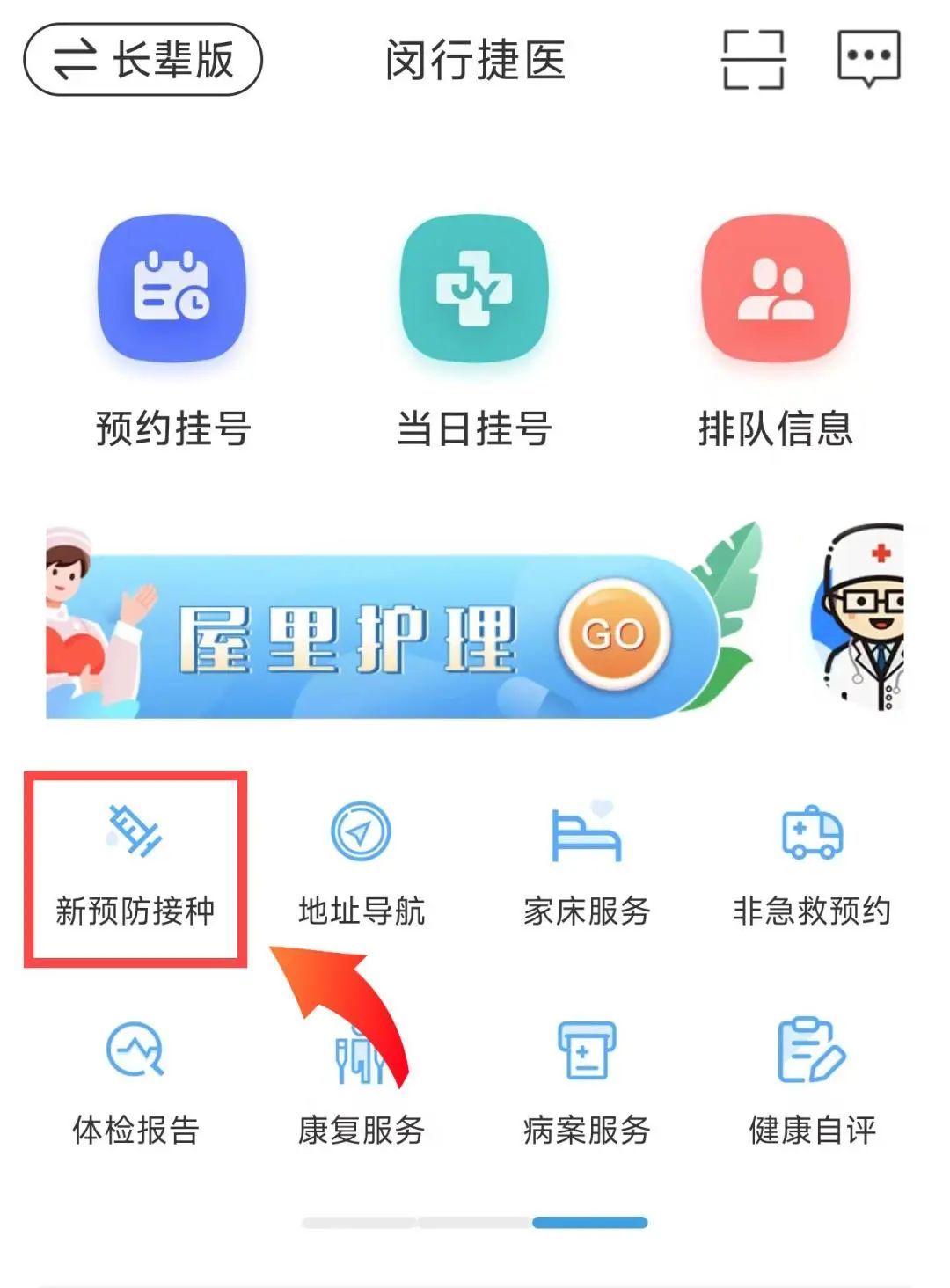Open 家床服务 home bed service
This screenshot has width=950, height=1288.
586,868
